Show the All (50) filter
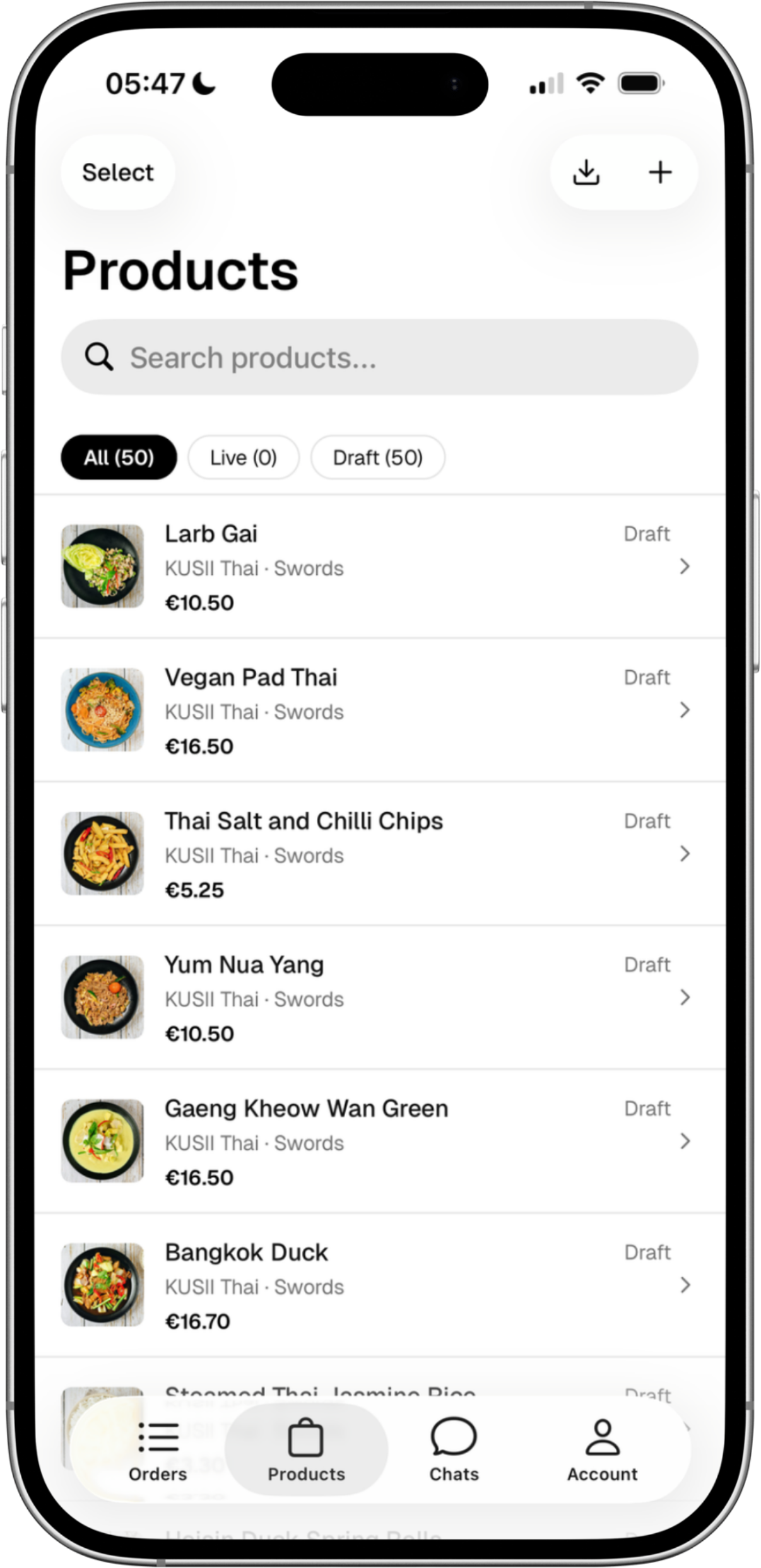This screenshot has height=1568, width=761. coord(119,457)
